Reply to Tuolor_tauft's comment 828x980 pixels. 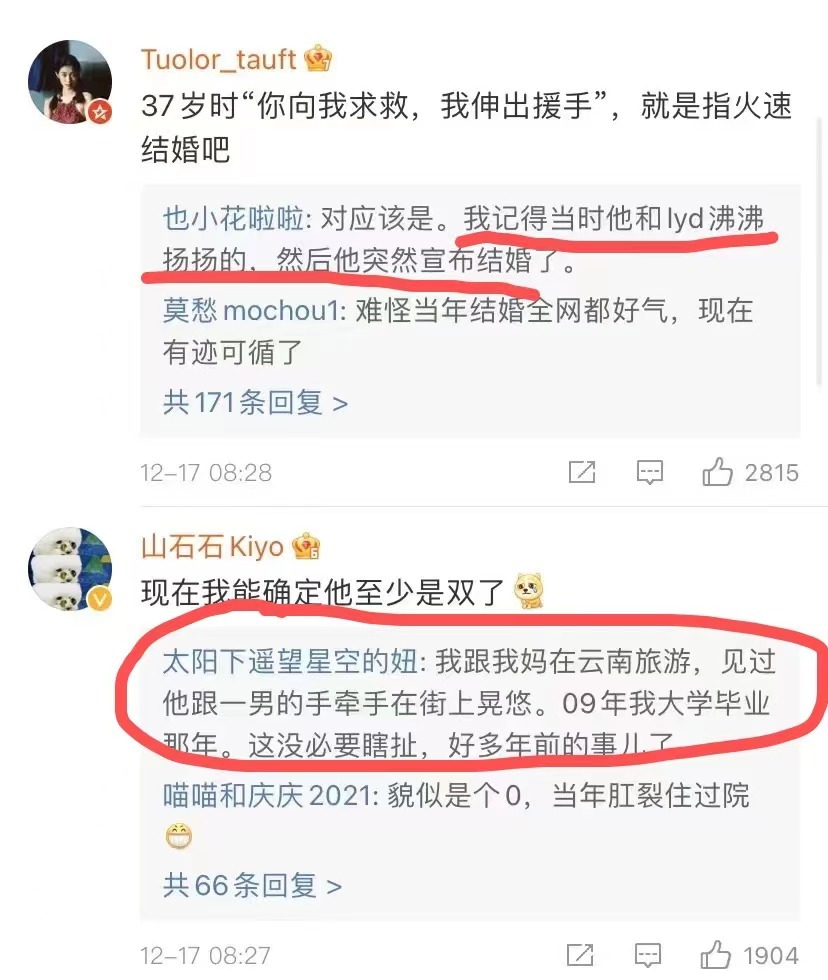click(650, 472)
